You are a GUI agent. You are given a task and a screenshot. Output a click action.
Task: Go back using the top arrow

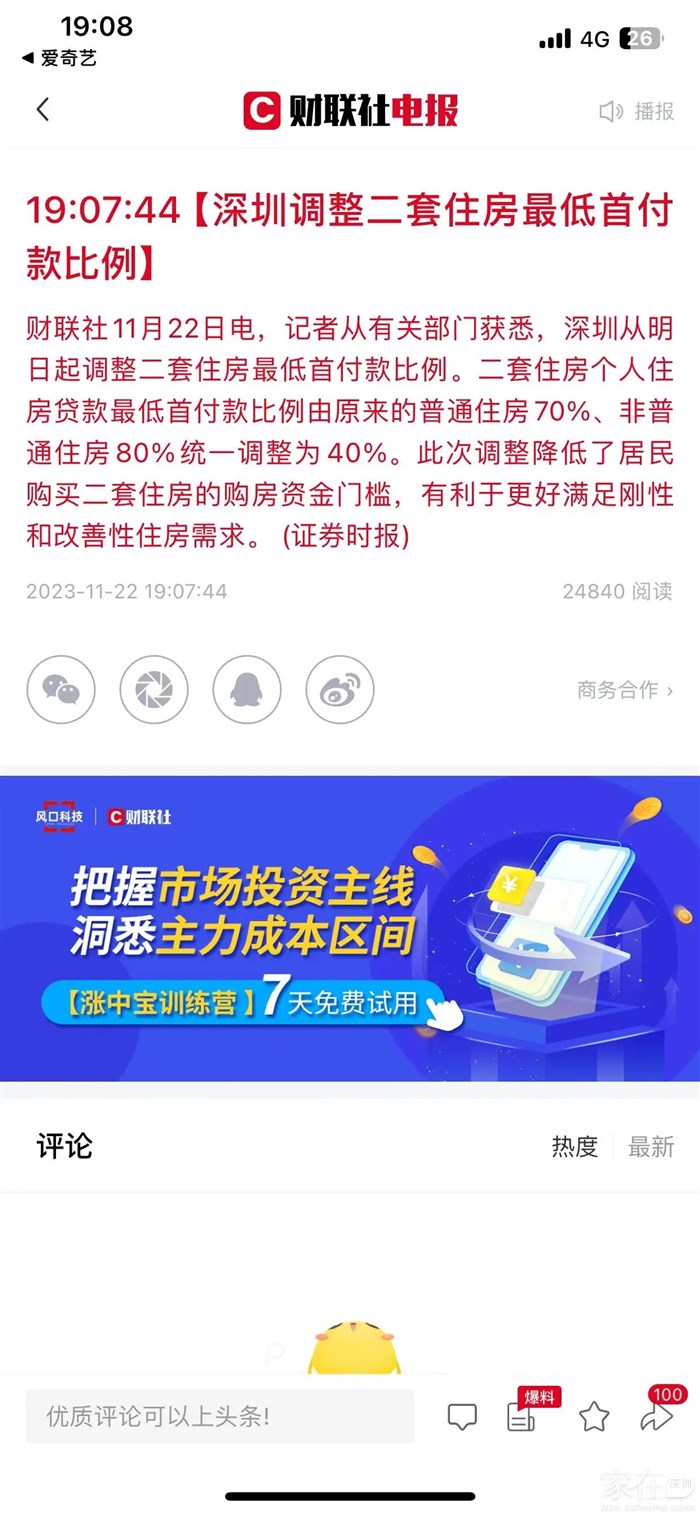coord(42,110)
